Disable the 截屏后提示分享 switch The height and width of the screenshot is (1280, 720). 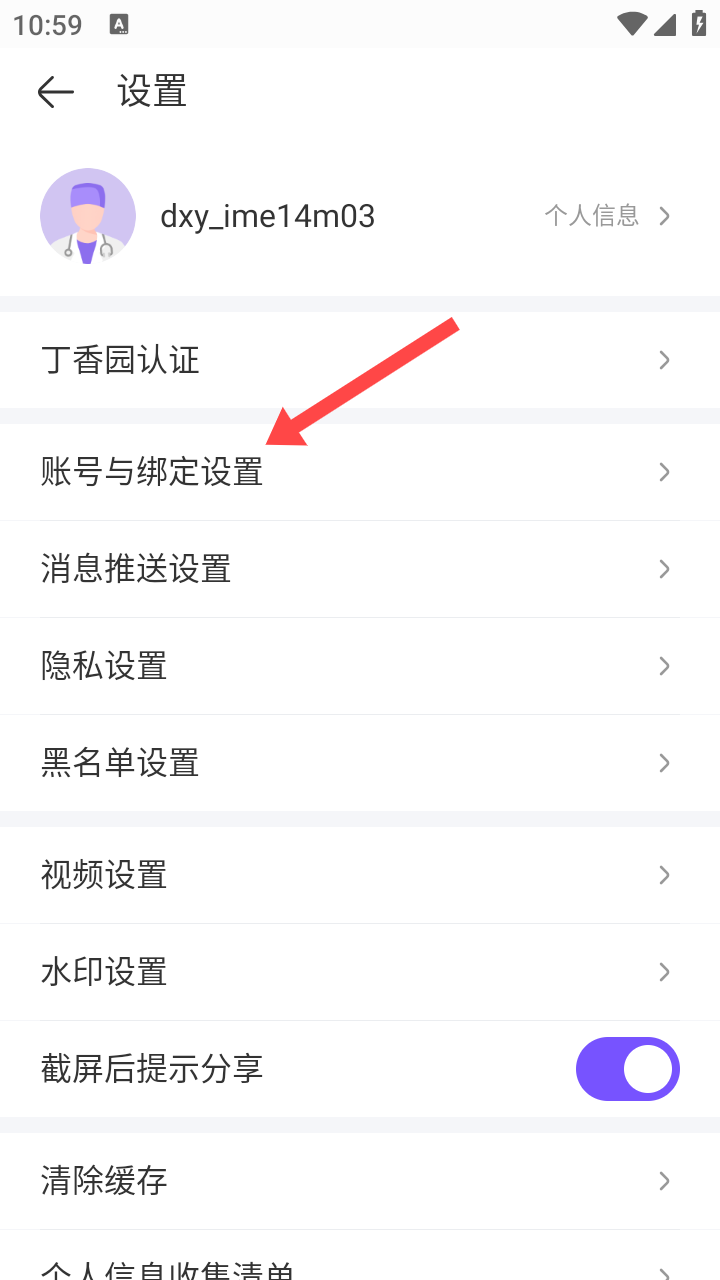(628, 1069)
